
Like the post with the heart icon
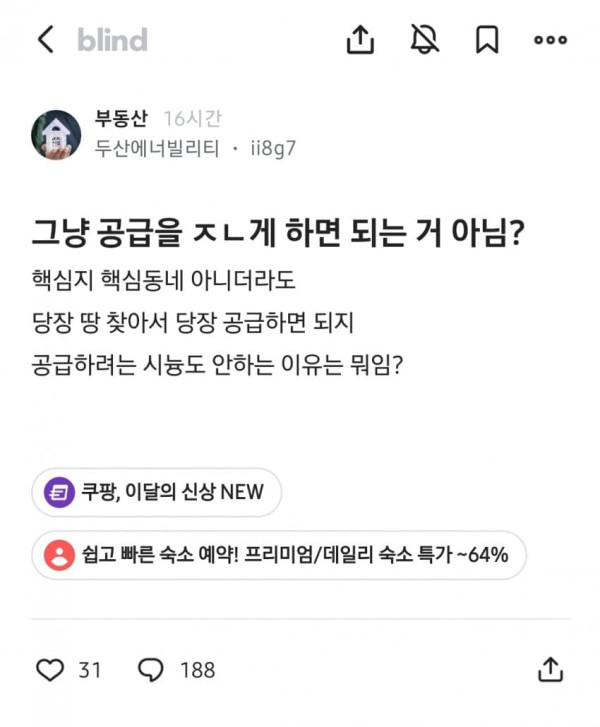[x=50, y=670]
